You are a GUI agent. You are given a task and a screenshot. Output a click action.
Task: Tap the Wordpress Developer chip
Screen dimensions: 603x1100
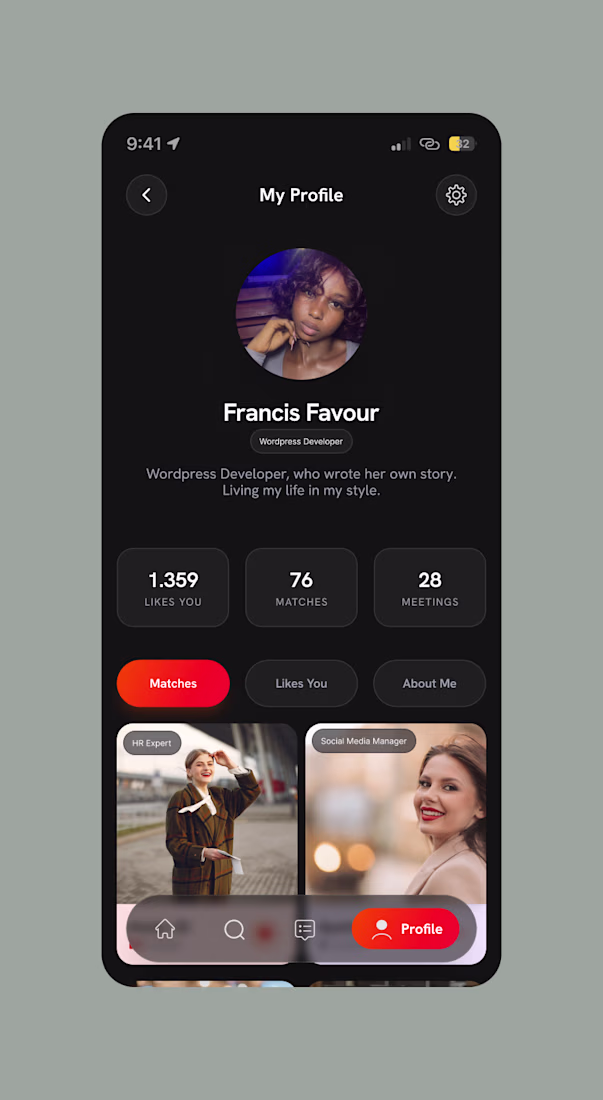(302, 441)
